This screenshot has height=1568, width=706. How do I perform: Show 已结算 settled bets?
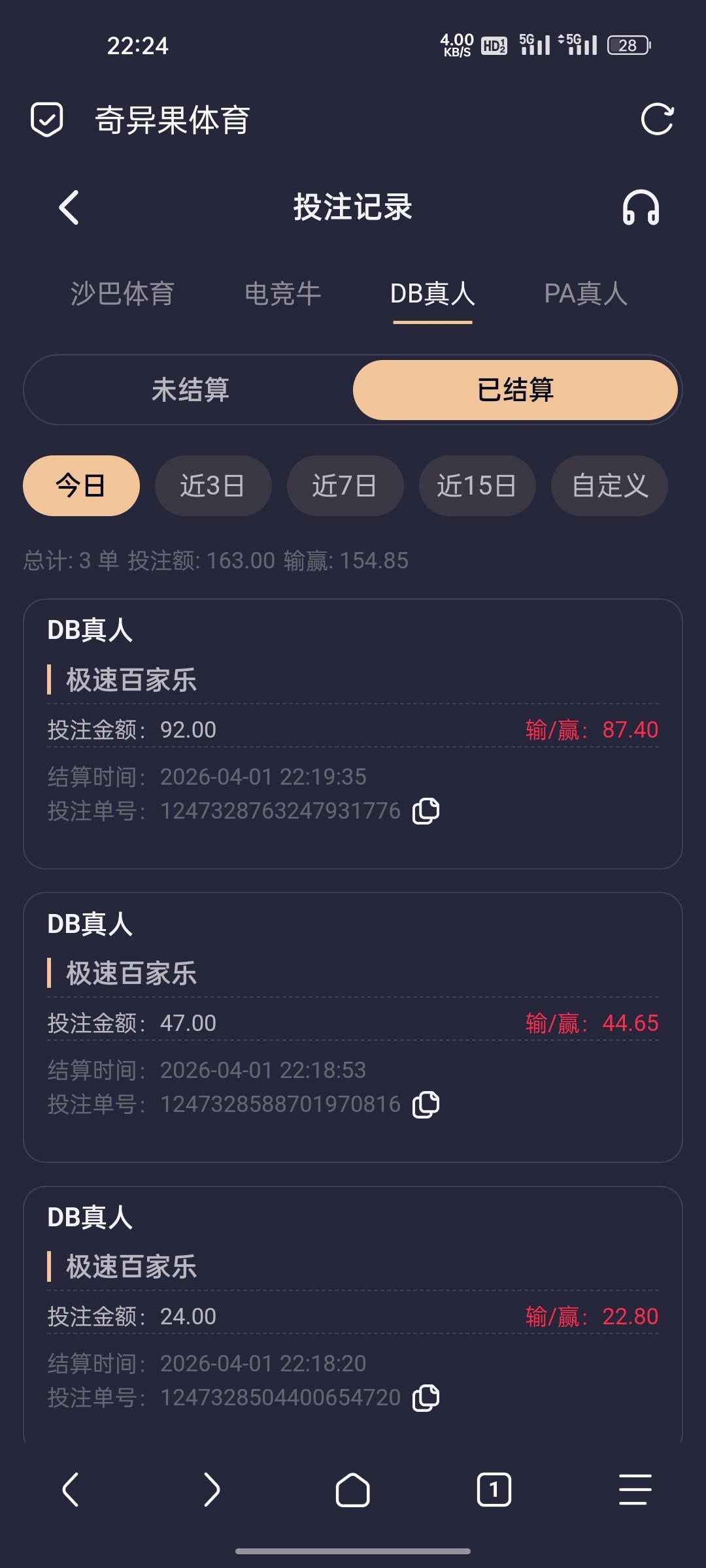(515, 390)
